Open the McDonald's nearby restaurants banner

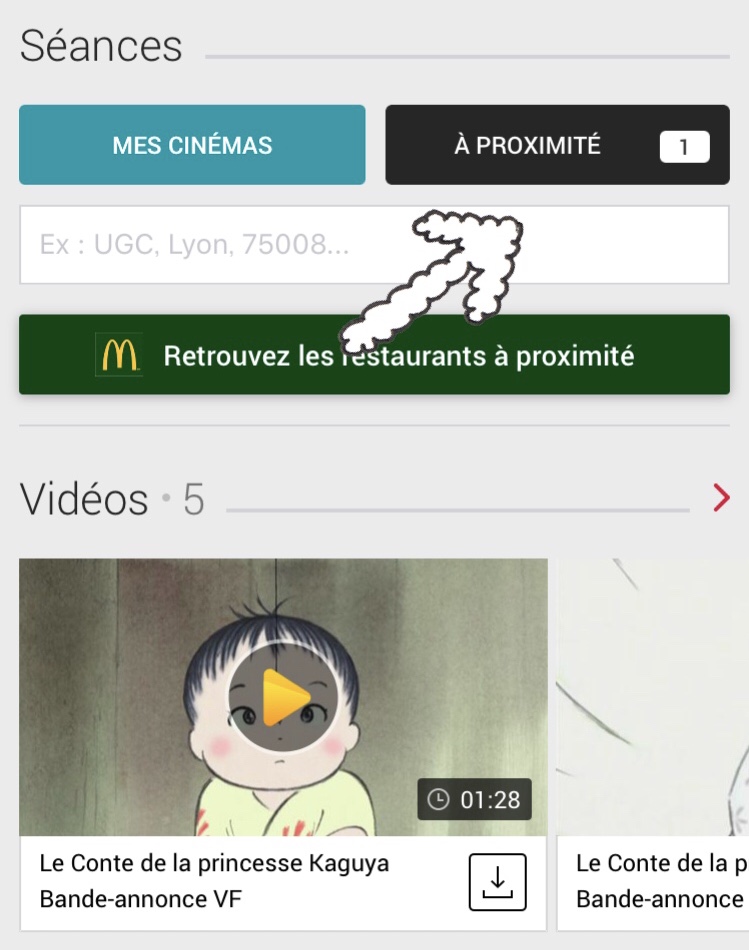(374, 356)
